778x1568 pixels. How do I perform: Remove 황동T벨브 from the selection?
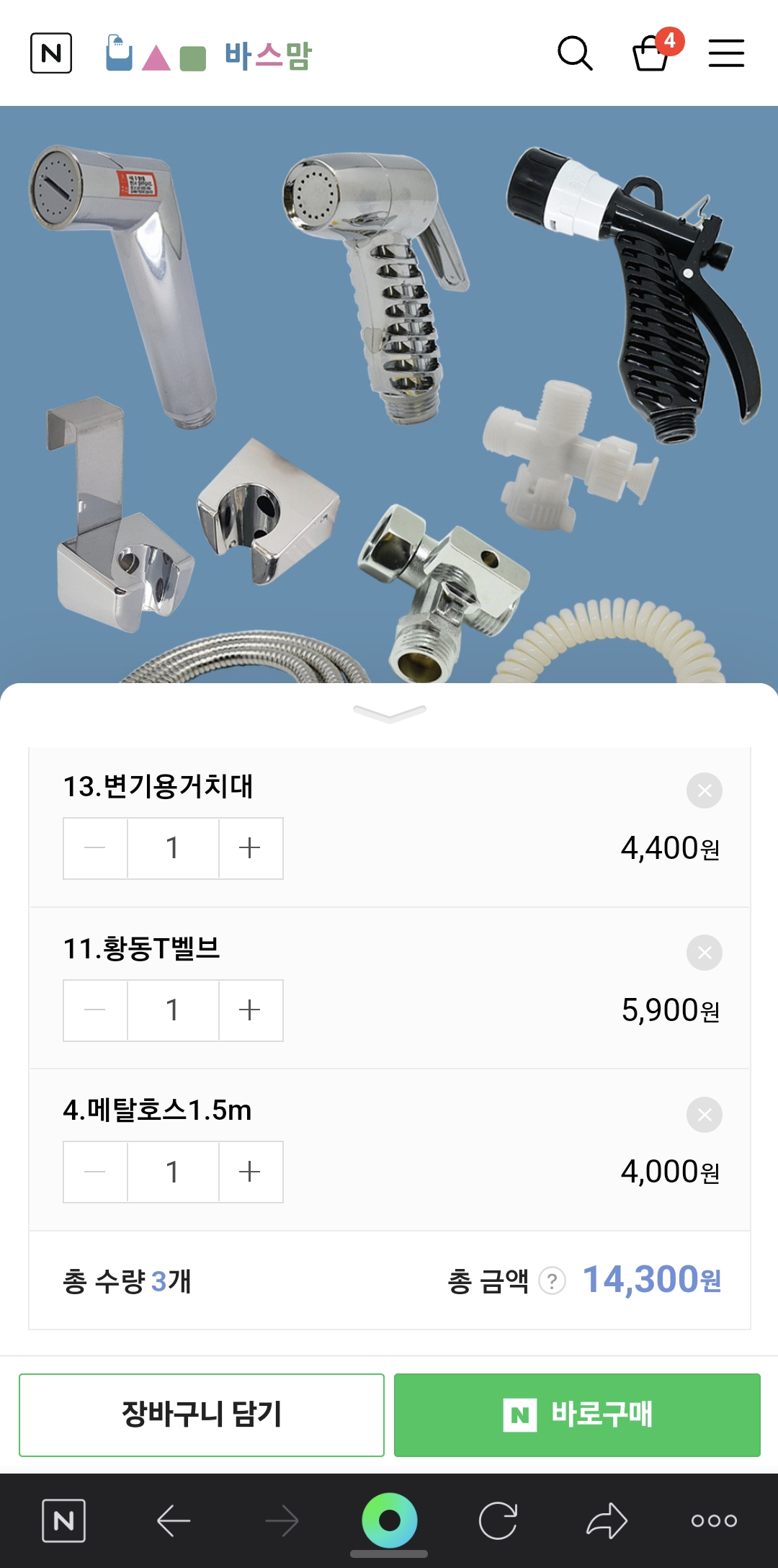click(703, 952)
